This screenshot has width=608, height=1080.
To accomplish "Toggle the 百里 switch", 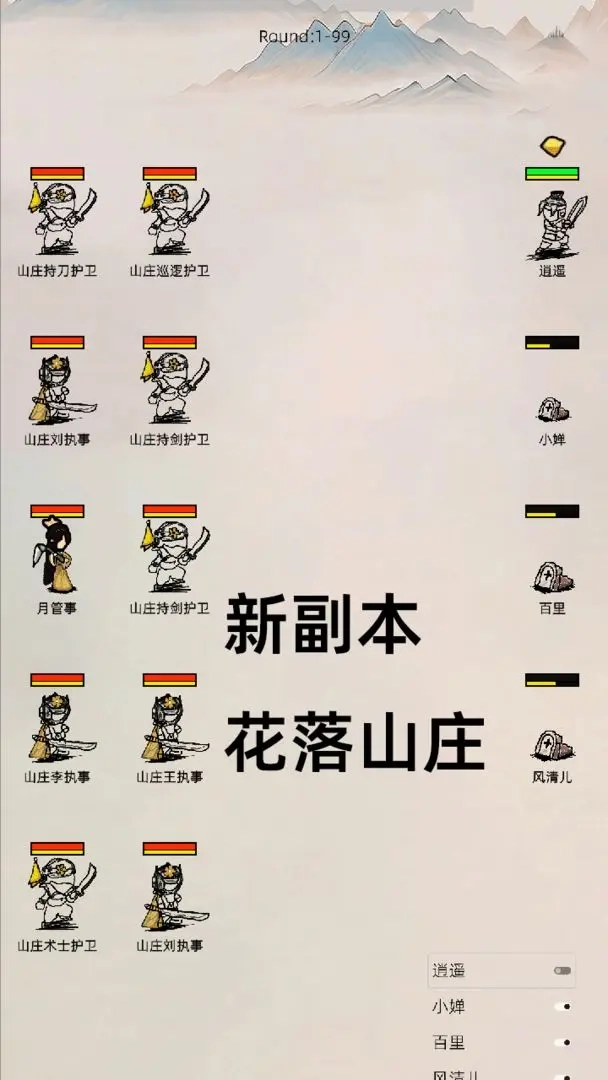I will [x=562, y=1043].
